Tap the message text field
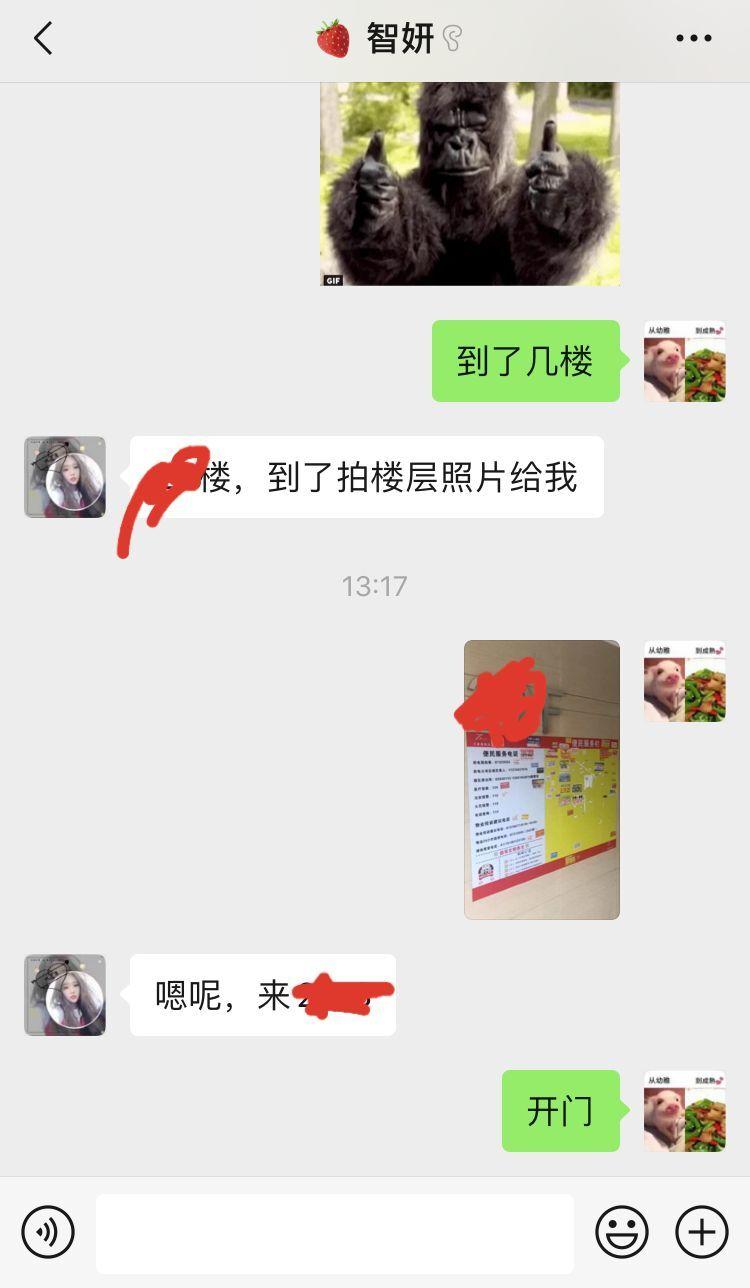The height and width of the screenshot is (1288, 750). (335, 1232)
